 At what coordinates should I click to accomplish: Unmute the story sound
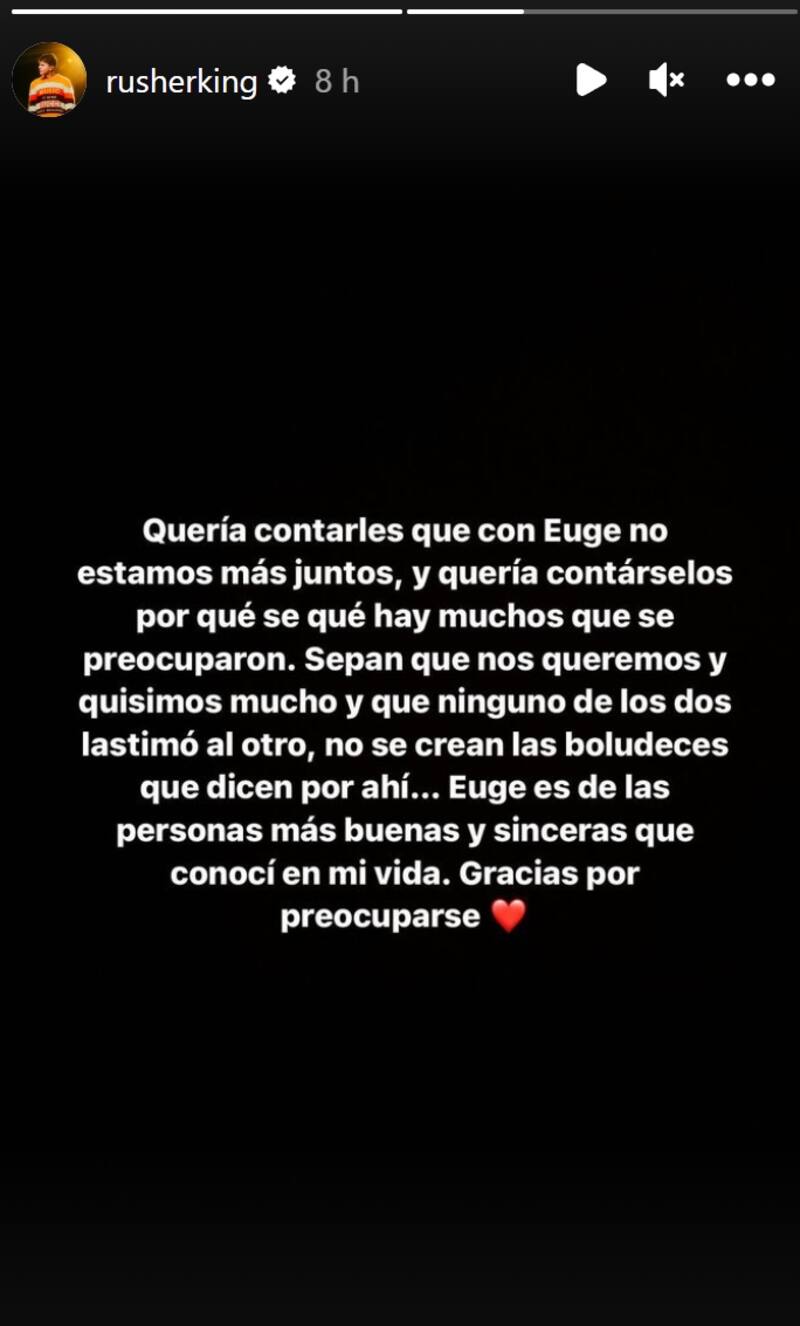click(x=666, y=80)
